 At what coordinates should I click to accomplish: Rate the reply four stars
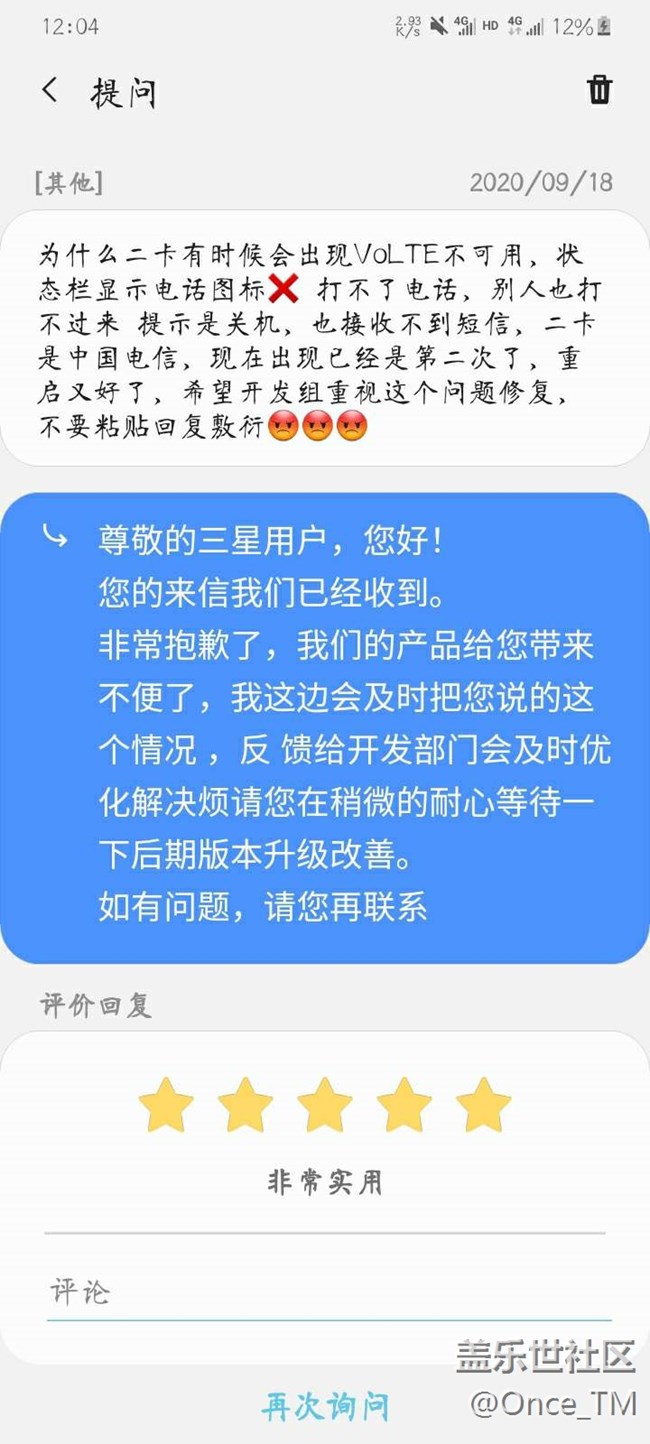[404, 1105]
